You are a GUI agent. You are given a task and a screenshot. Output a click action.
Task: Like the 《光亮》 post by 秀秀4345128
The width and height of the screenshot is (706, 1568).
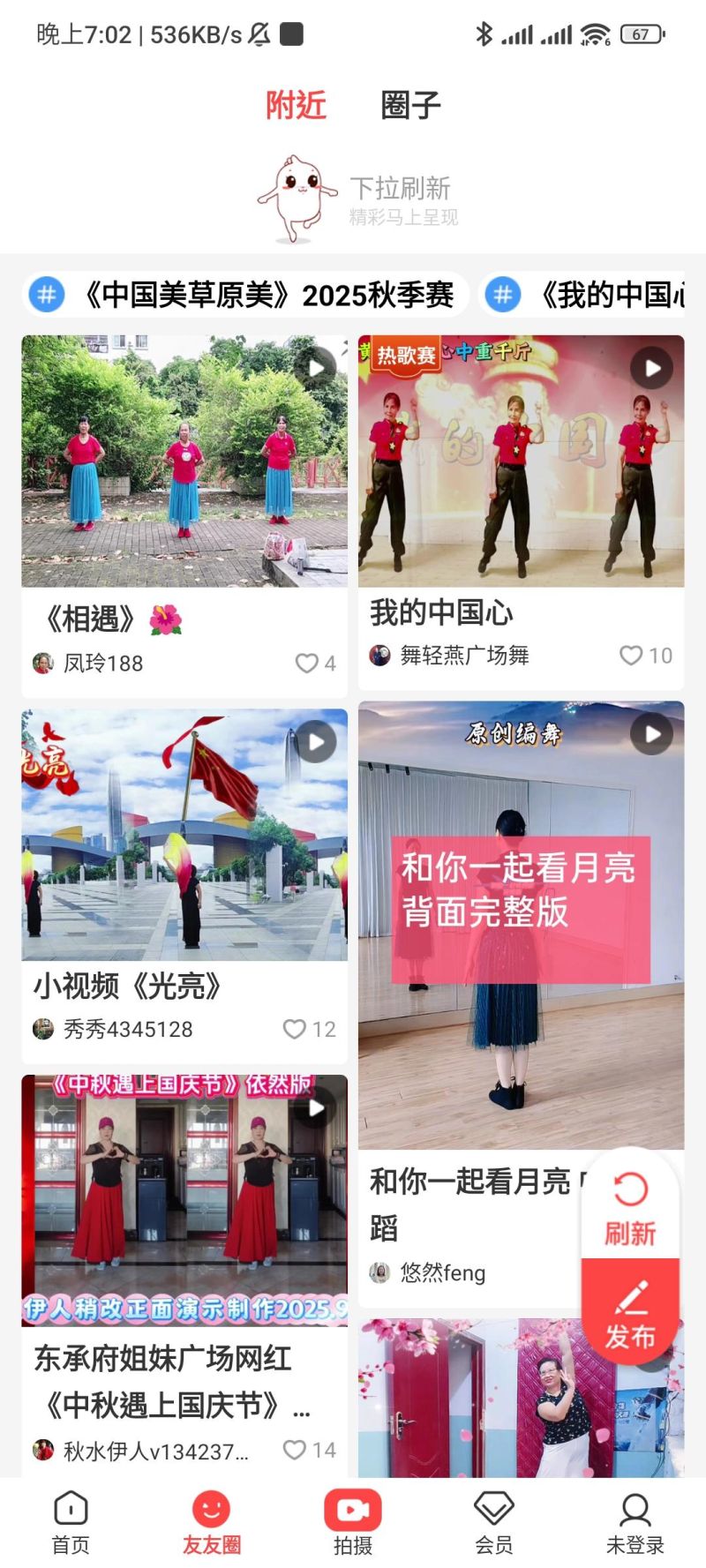(x=308, y=1029)
